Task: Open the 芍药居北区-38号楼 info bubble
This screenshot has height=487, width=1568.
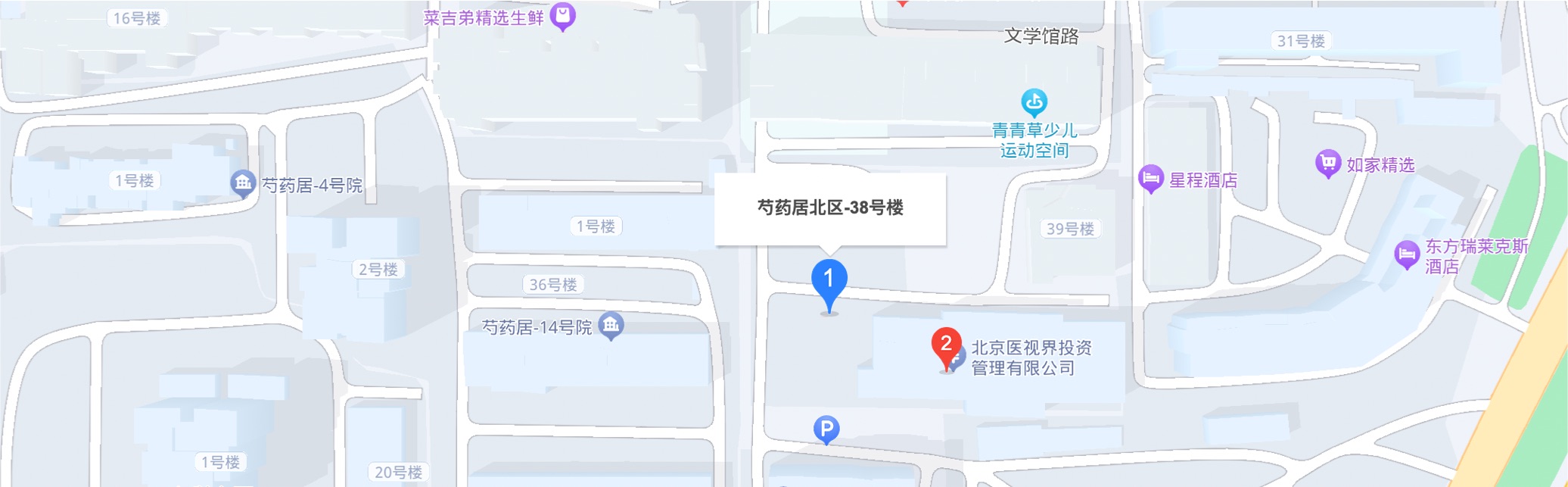Action: (x=830, y=208)
